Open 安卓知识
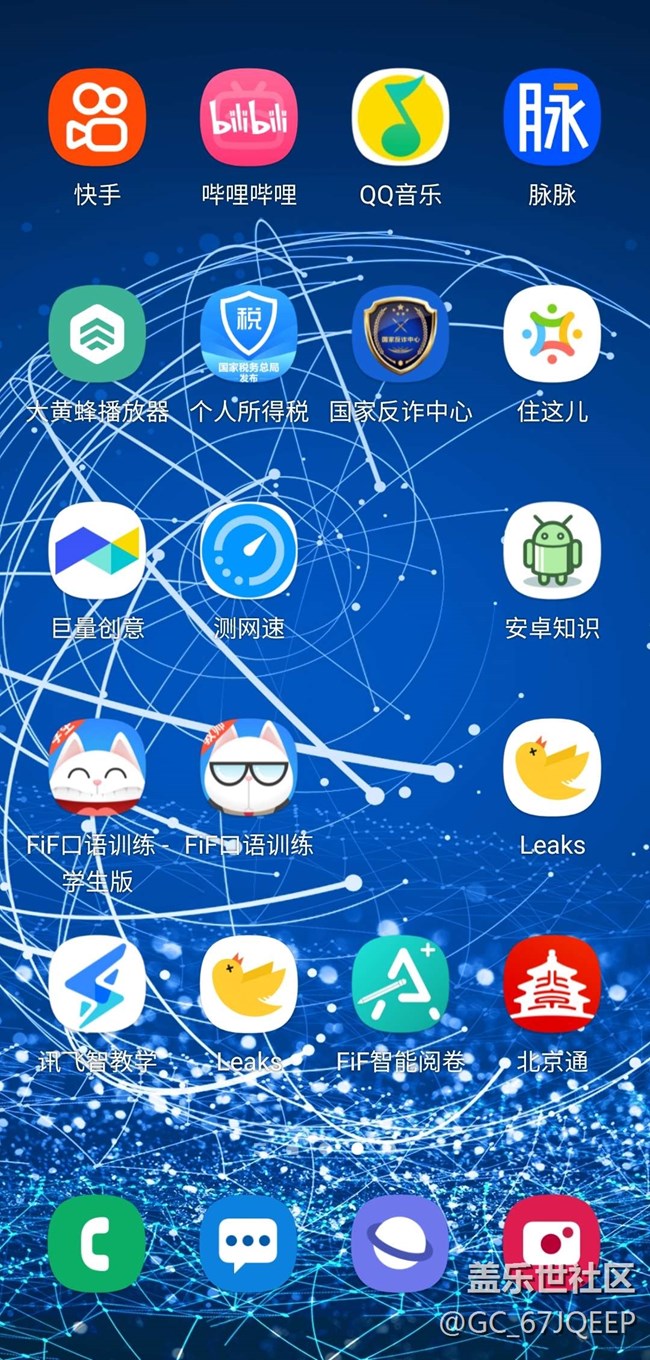 (552, 551)
